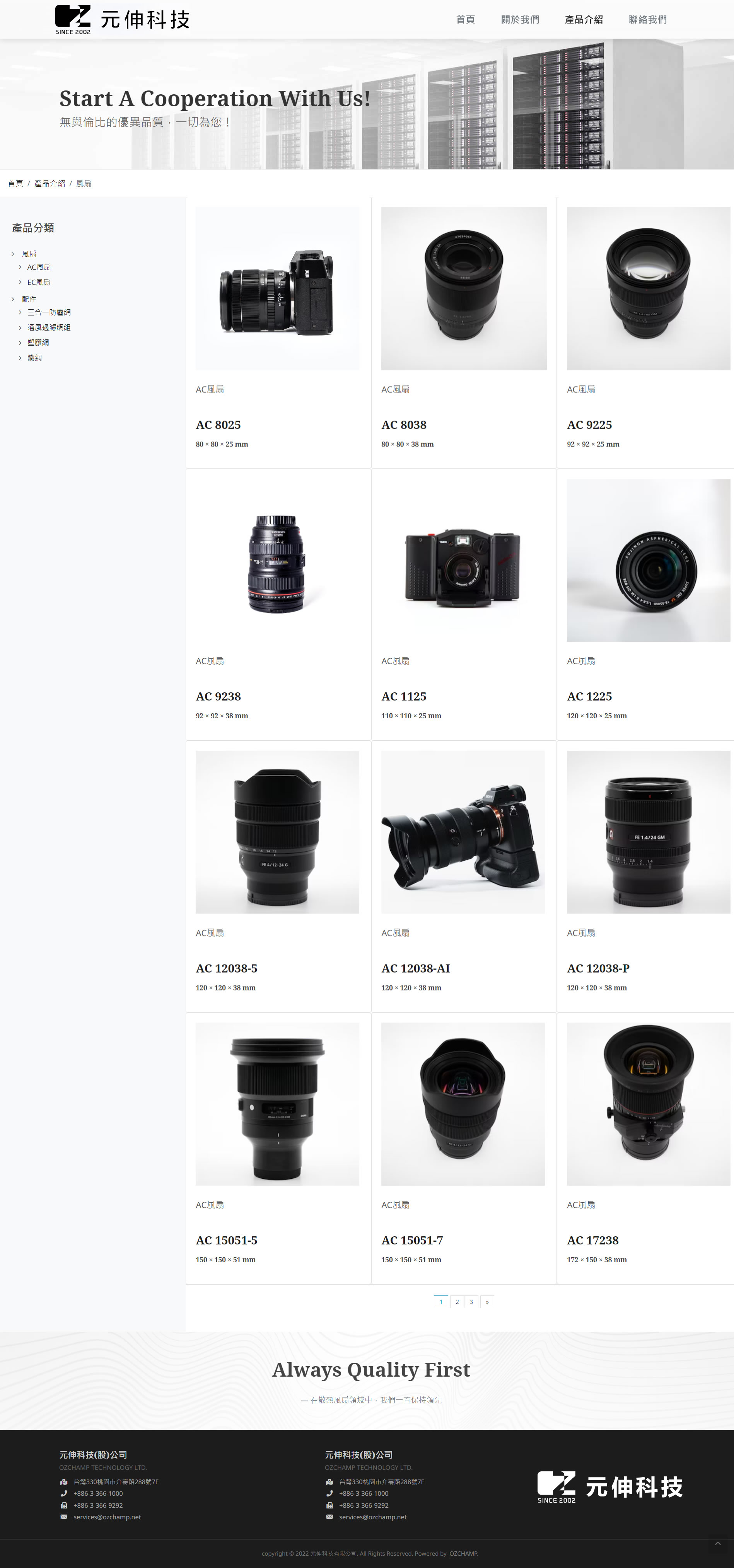Tap the next page arrow

click(487, 1302)
